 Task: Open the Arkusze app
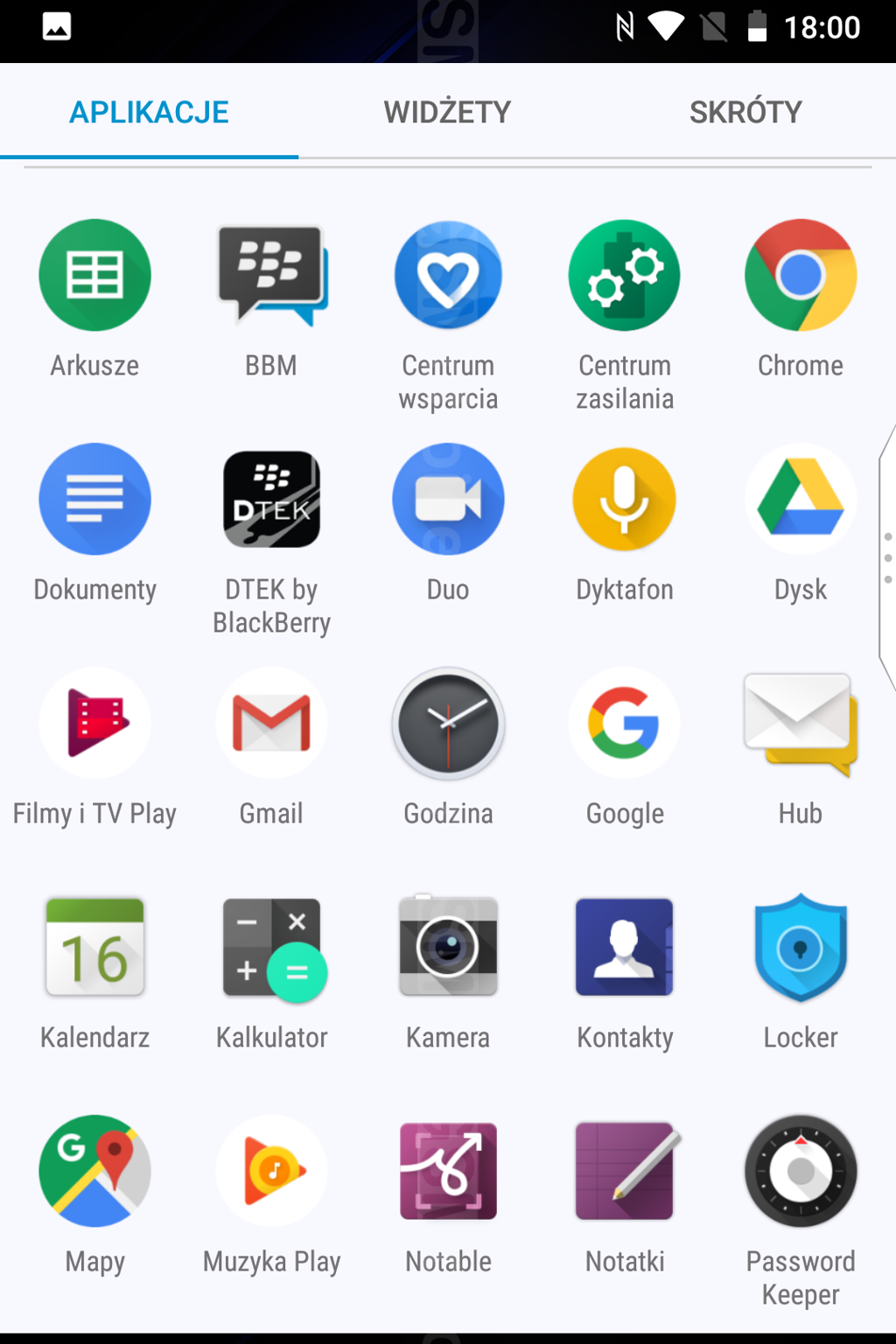[x=94, y=276]
